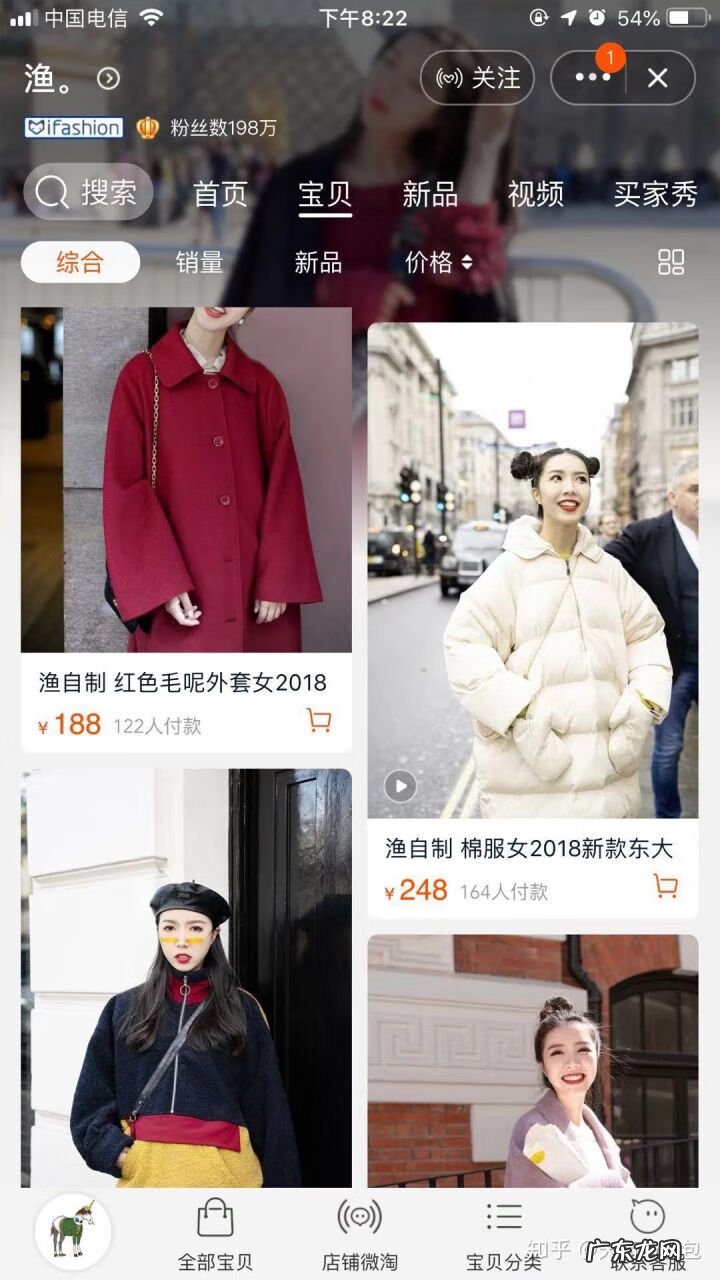Expand store details via arrow next to 渔。
Viewport: 720px width, 1280px height.
point(106,78)
